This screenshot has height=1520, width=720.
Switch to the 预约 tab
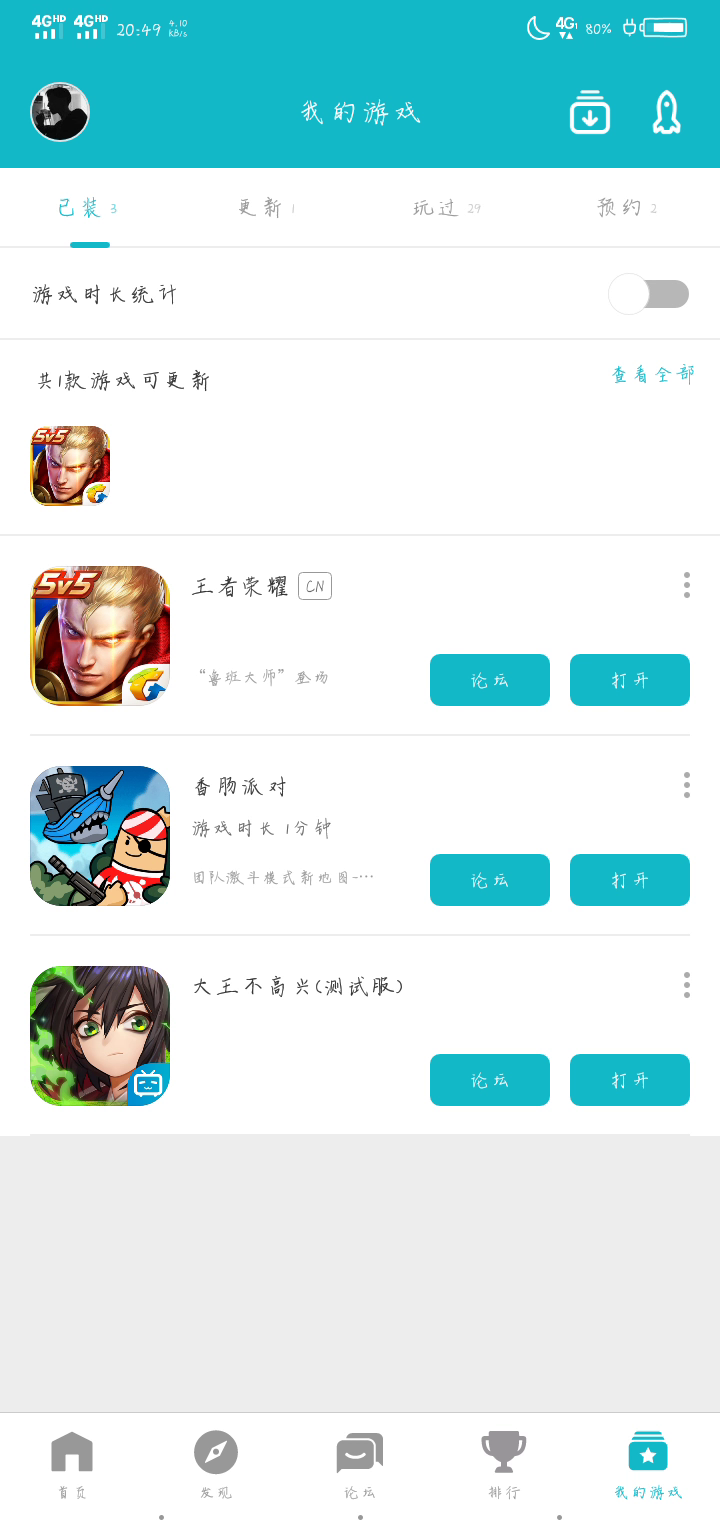pos(627,208)
